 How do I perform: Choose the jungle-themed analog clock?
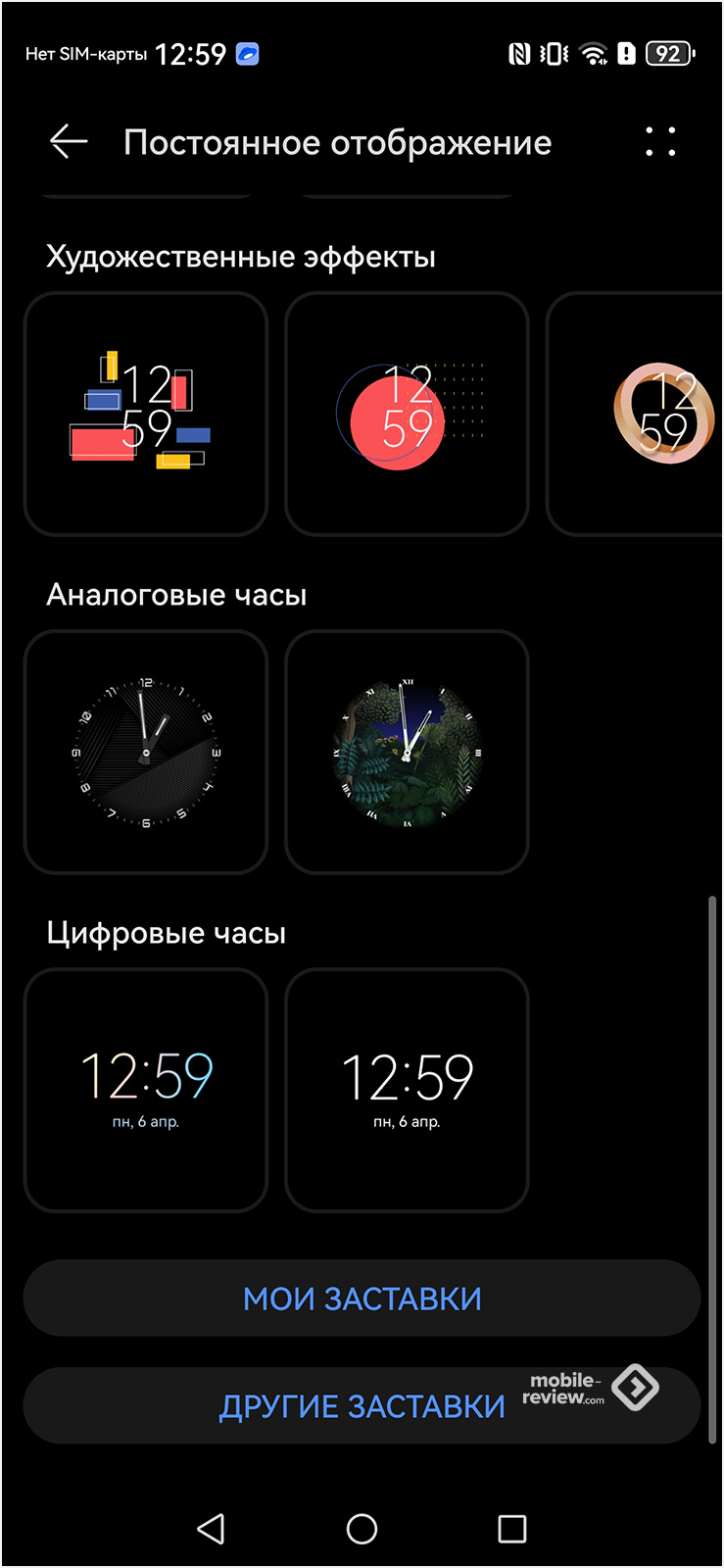click(407, 752)
